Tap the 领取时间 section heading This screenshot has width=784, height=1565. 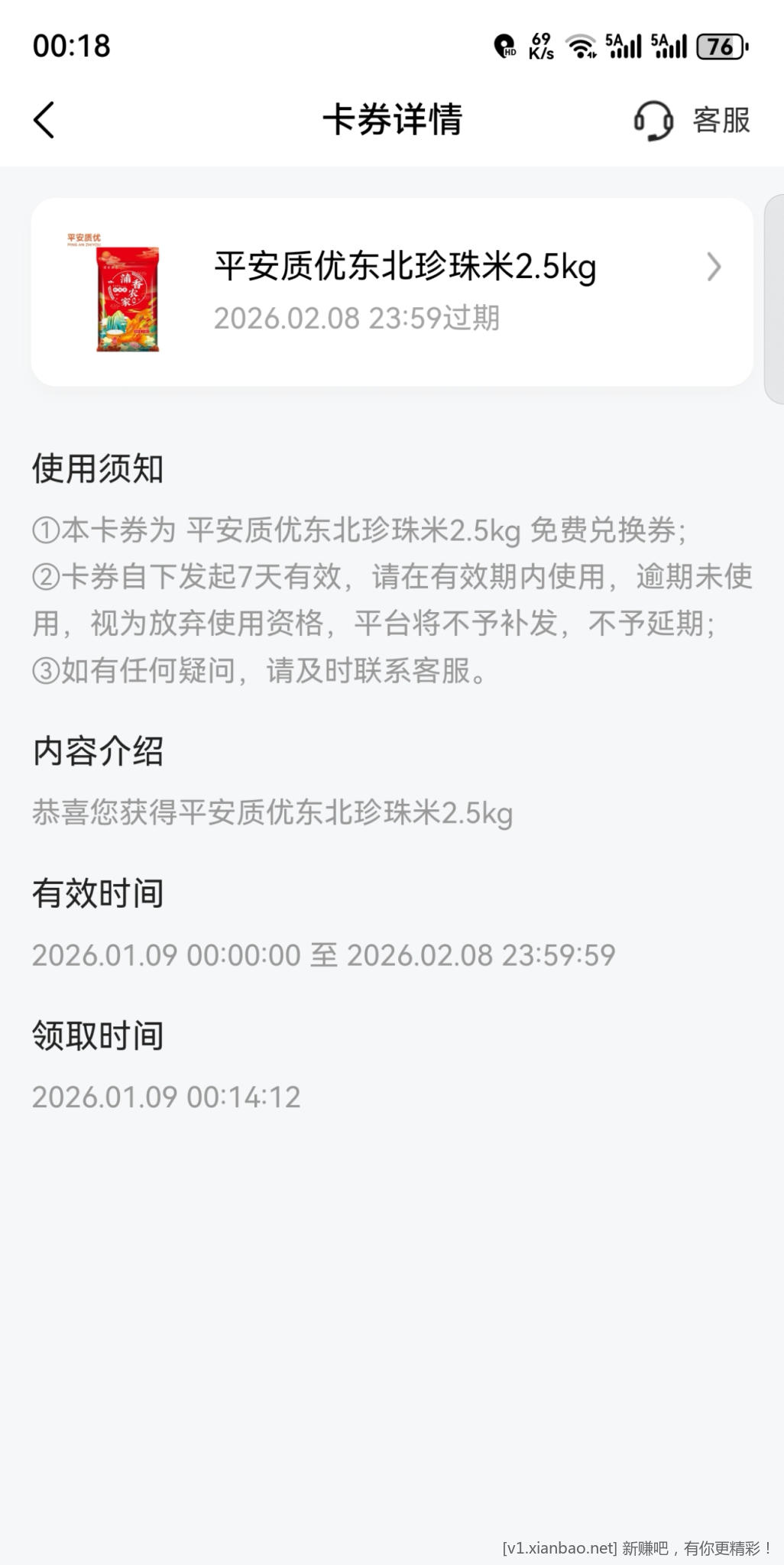point(97,1037)
